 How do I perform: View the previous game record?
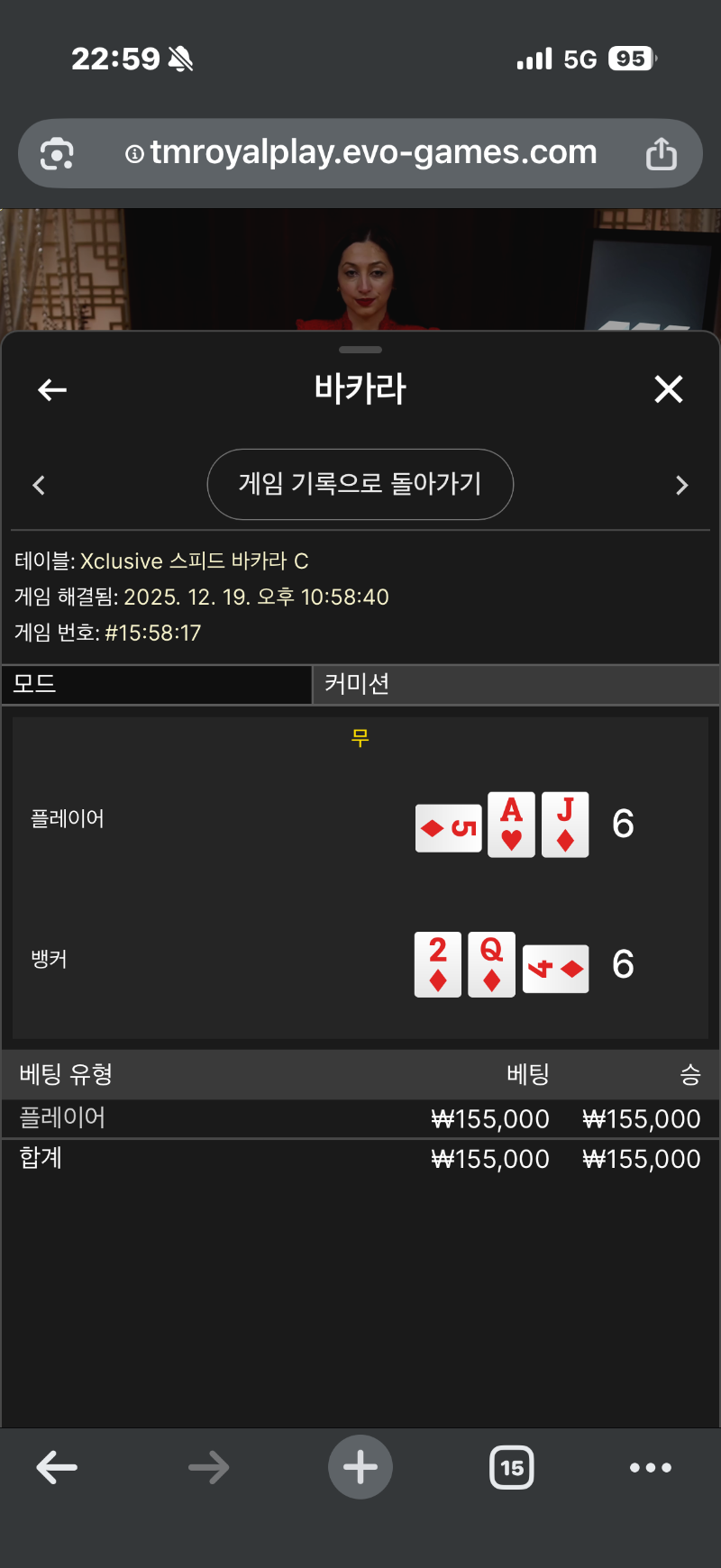click(39, 486)
